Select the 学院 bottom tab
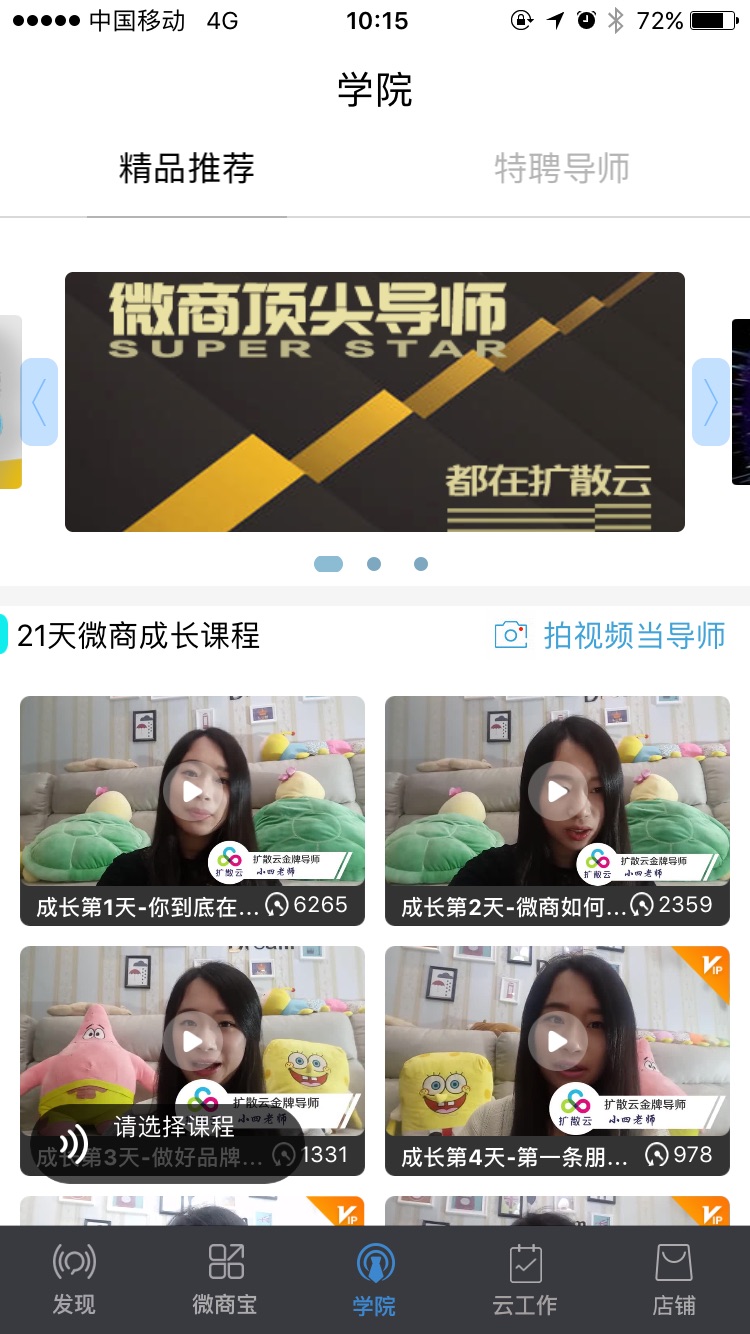This screenshot has height=1334, width=750. point(375,1280)
